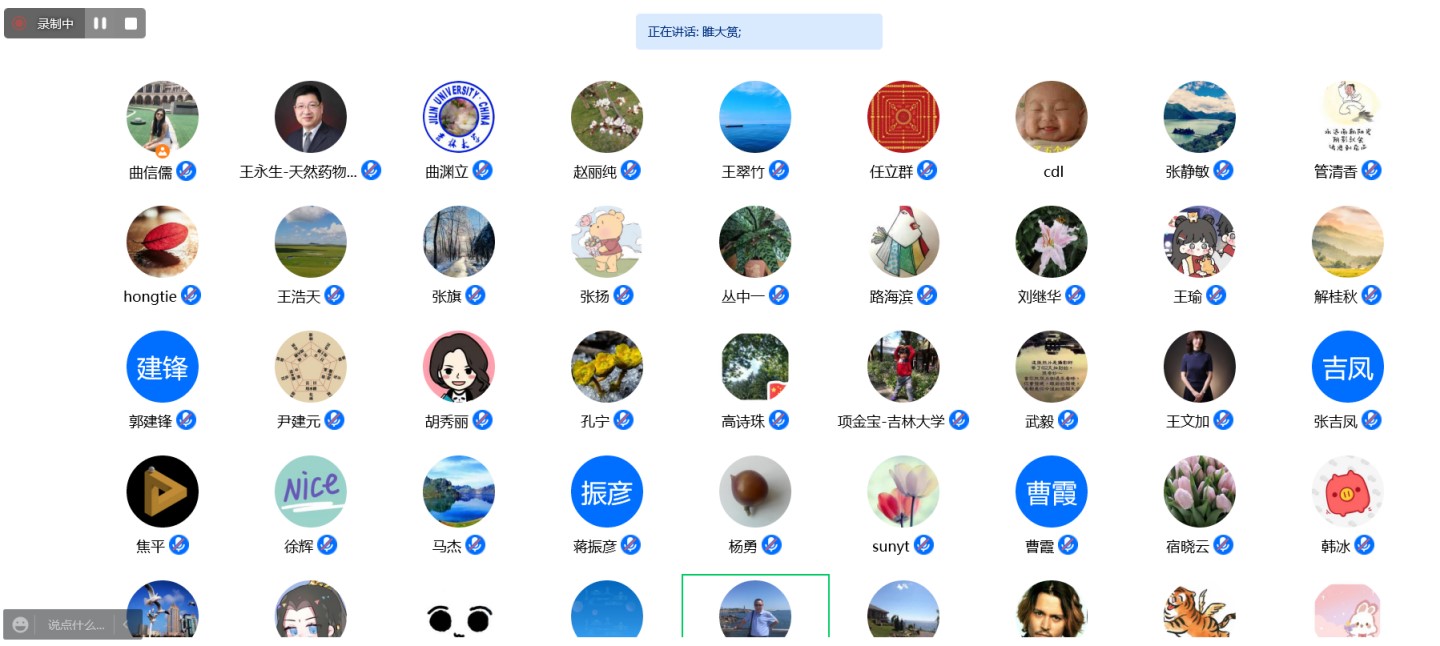
Task: Stop the recording
Action: pyautogui.click(x=131, y=23)
